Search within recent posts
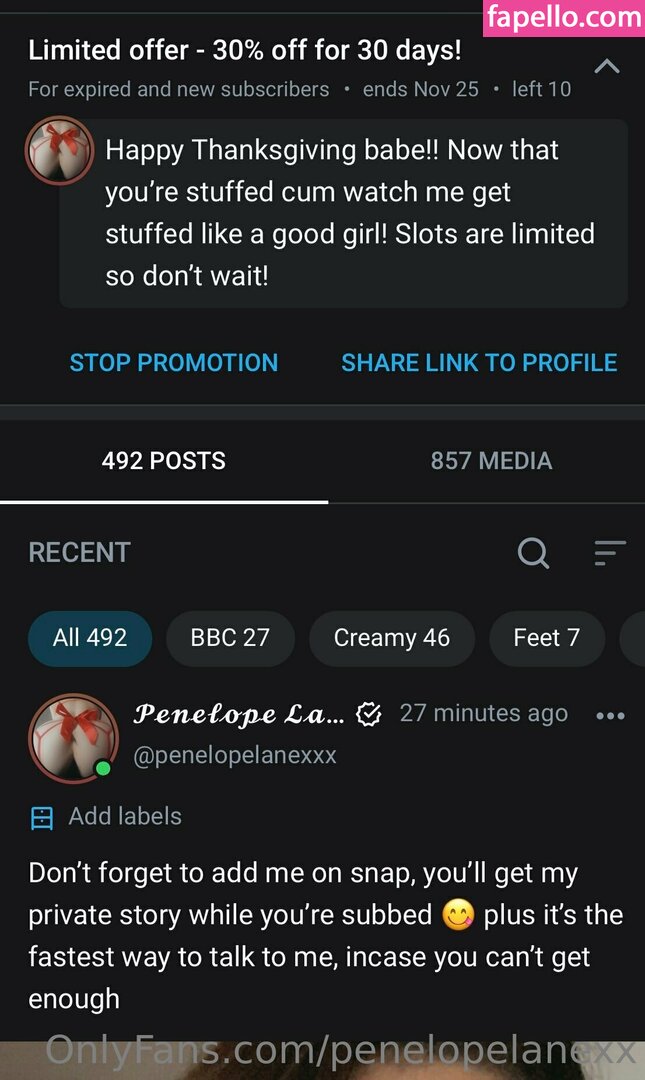Viewport: 645px width, 1080px height. 533,552
